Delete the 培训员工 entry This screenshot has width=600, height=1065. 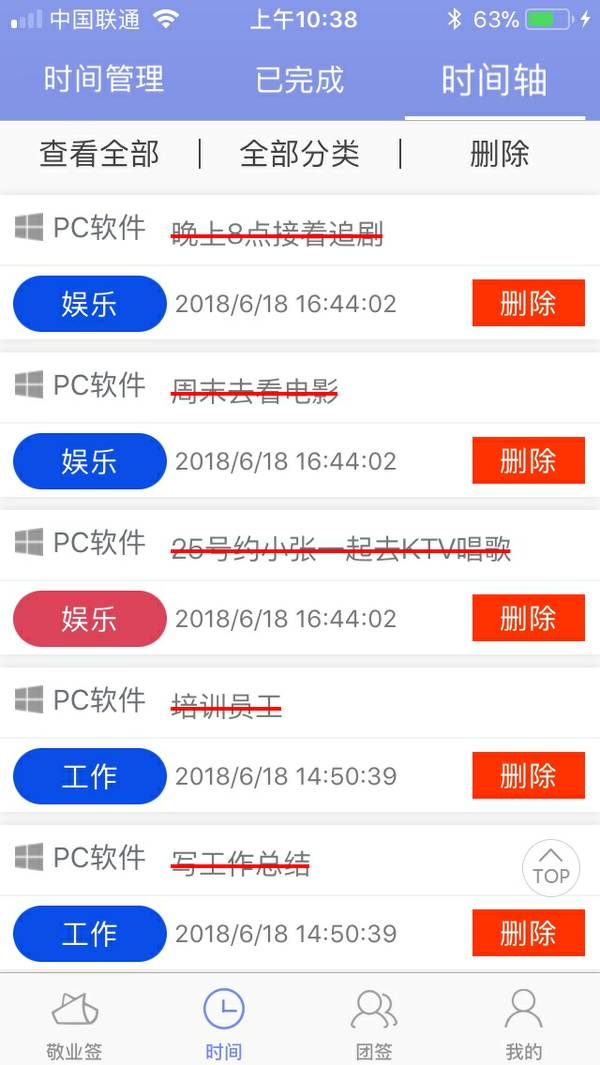(529, 776)
